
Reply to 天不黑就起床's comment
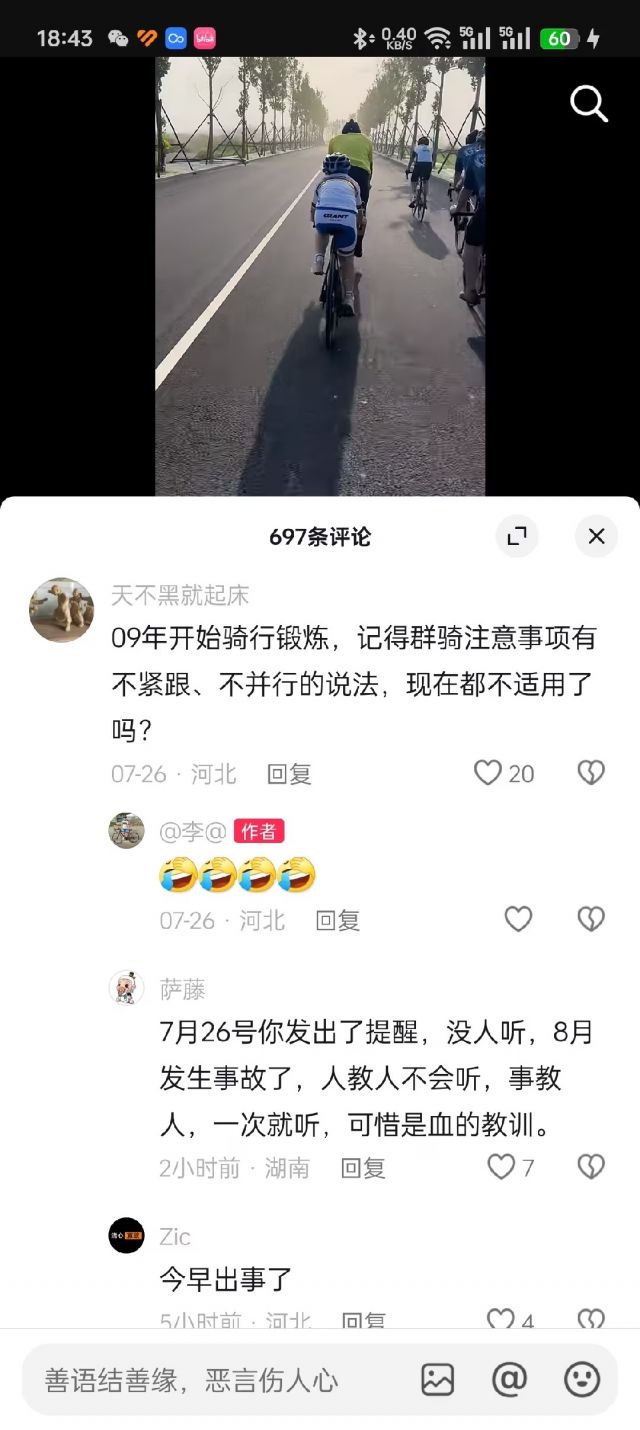[x=289, y=774]
